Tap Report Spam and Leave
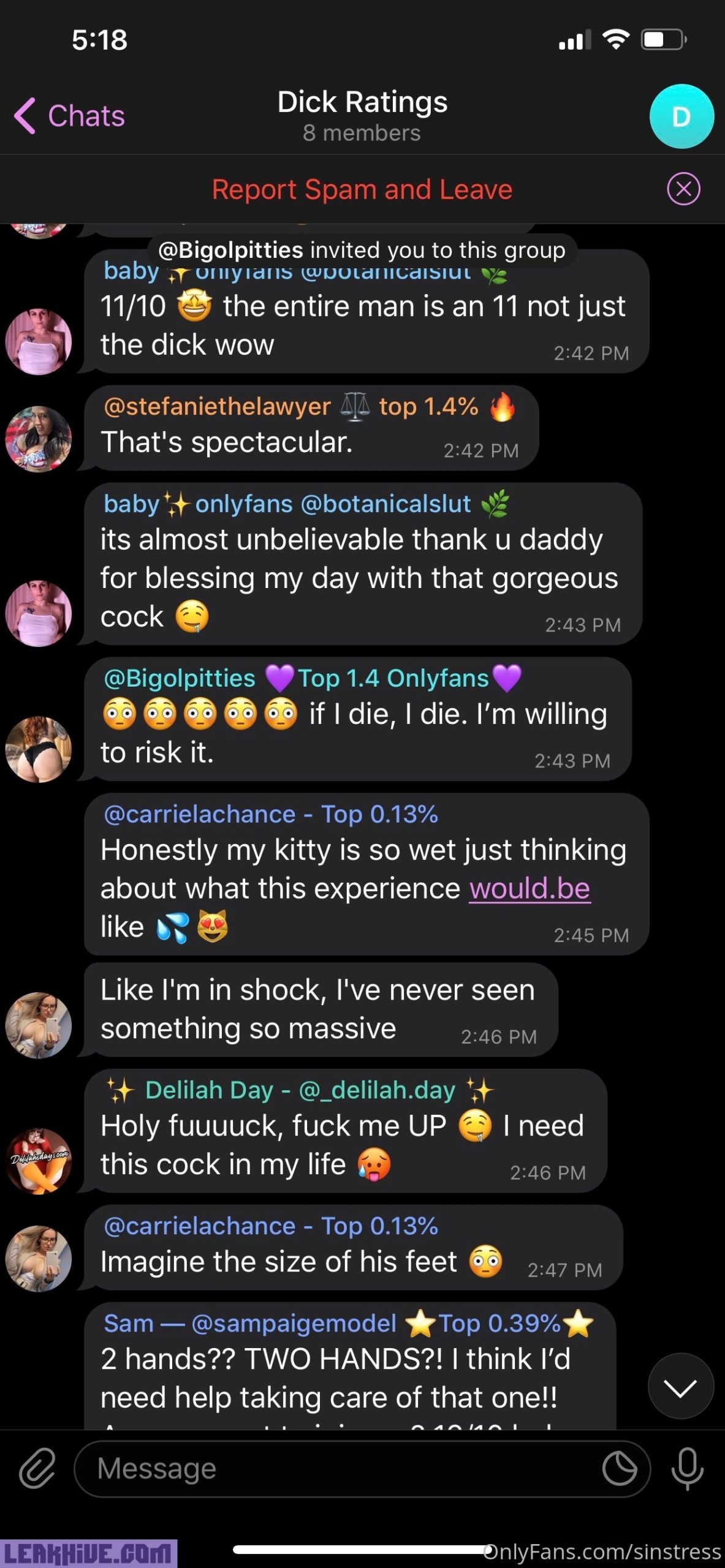 362,189
